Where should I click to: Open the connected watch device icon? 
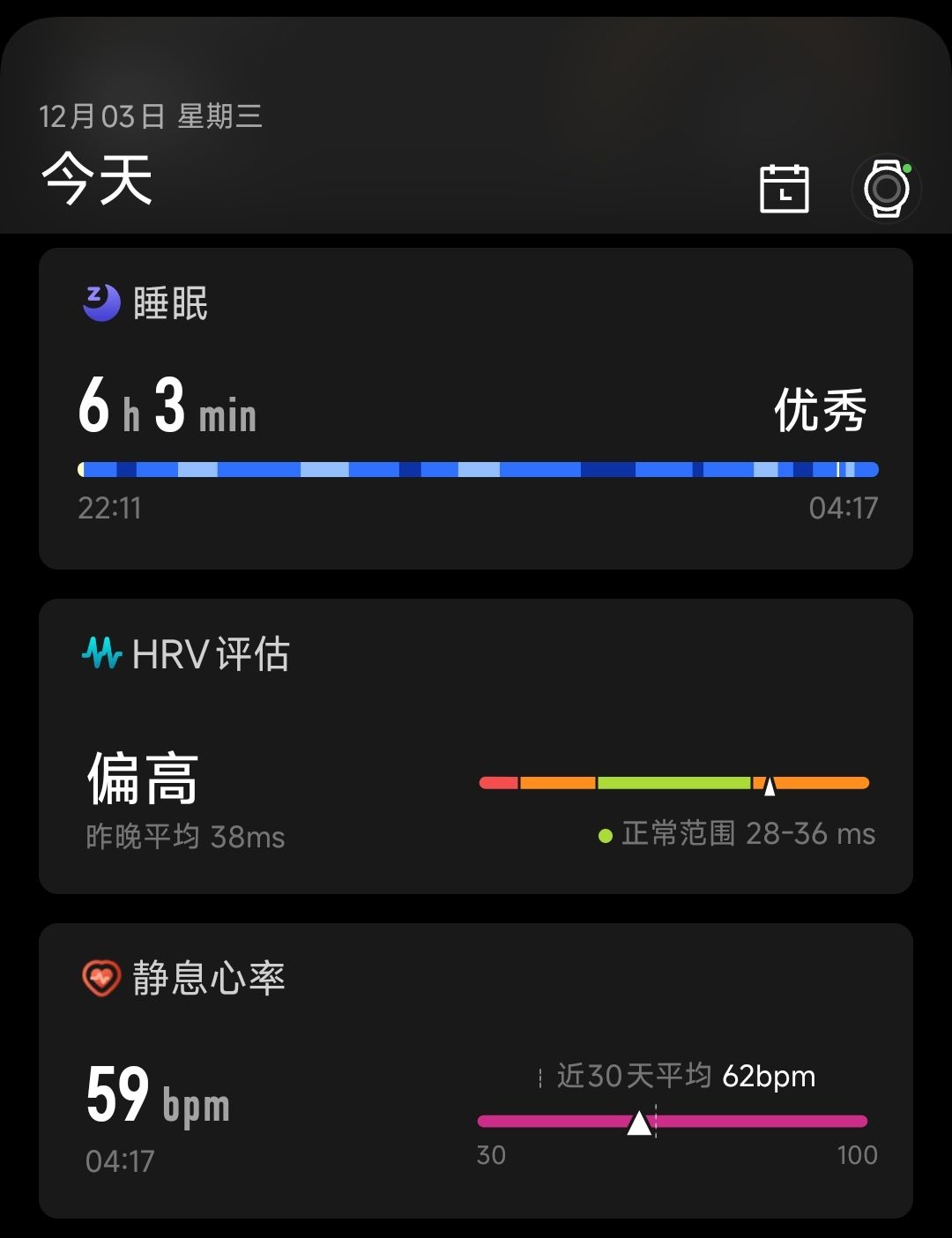point(886,188)
